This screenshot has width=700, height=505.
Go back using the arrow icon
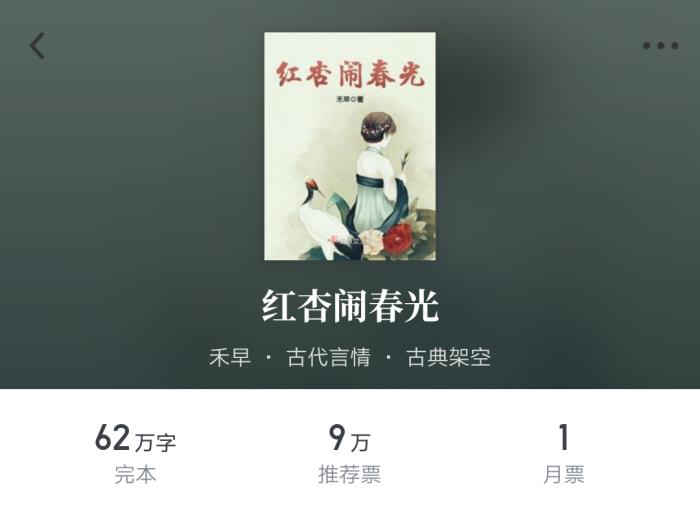37,46
